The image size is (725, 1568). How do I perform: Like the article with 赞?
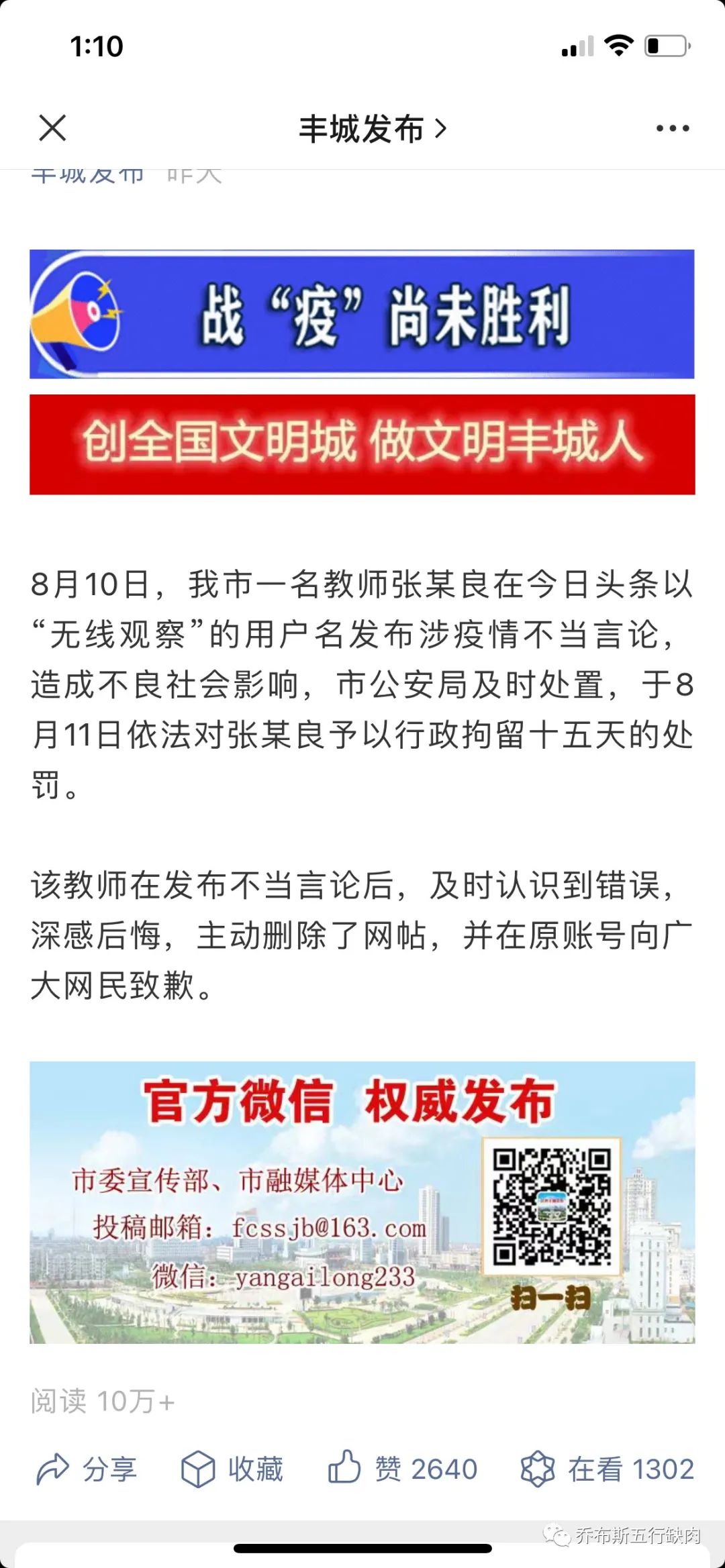[403, 1469]
